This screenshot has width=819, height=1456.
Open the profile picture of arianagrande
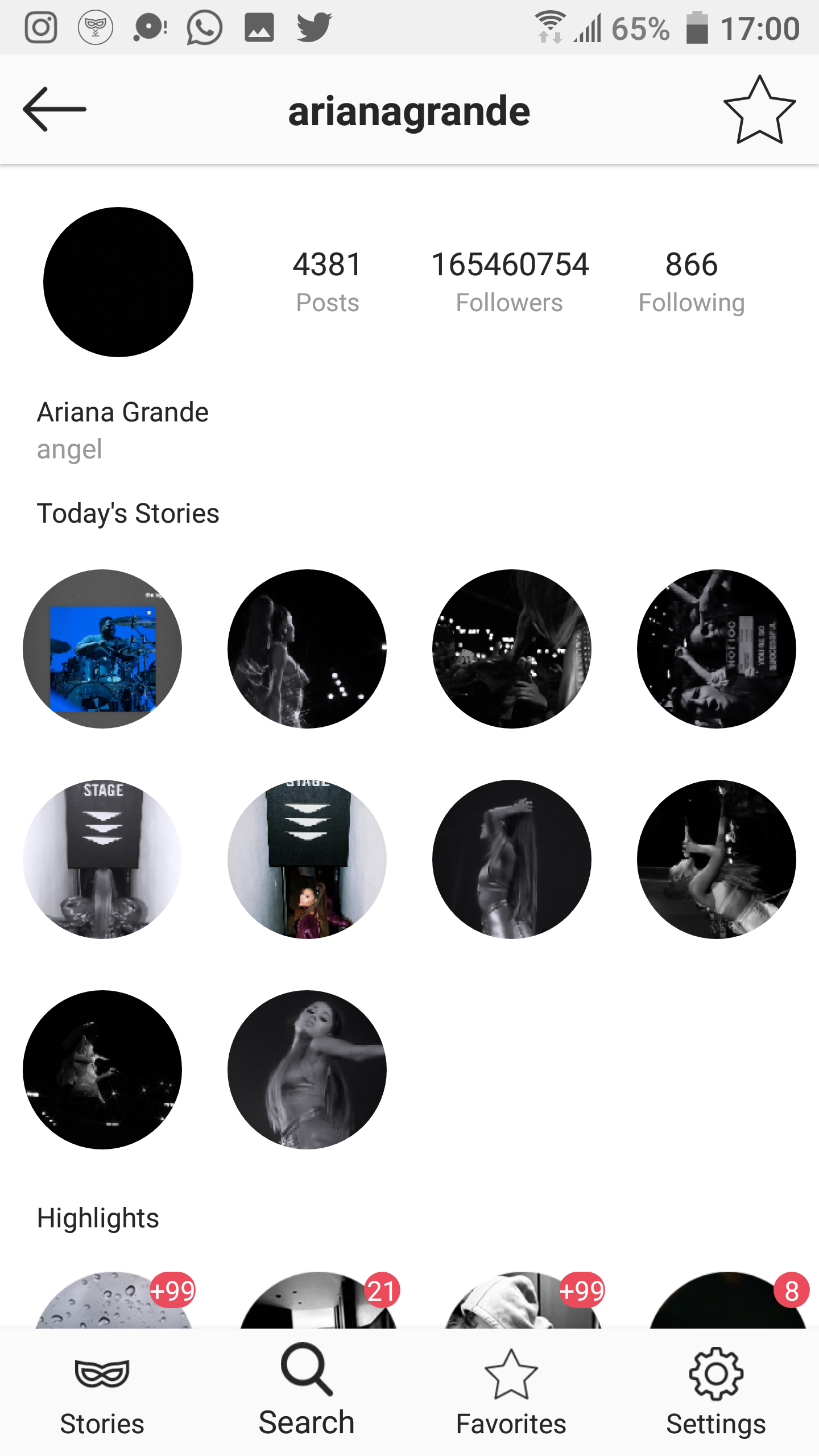[x=118, y=282]
